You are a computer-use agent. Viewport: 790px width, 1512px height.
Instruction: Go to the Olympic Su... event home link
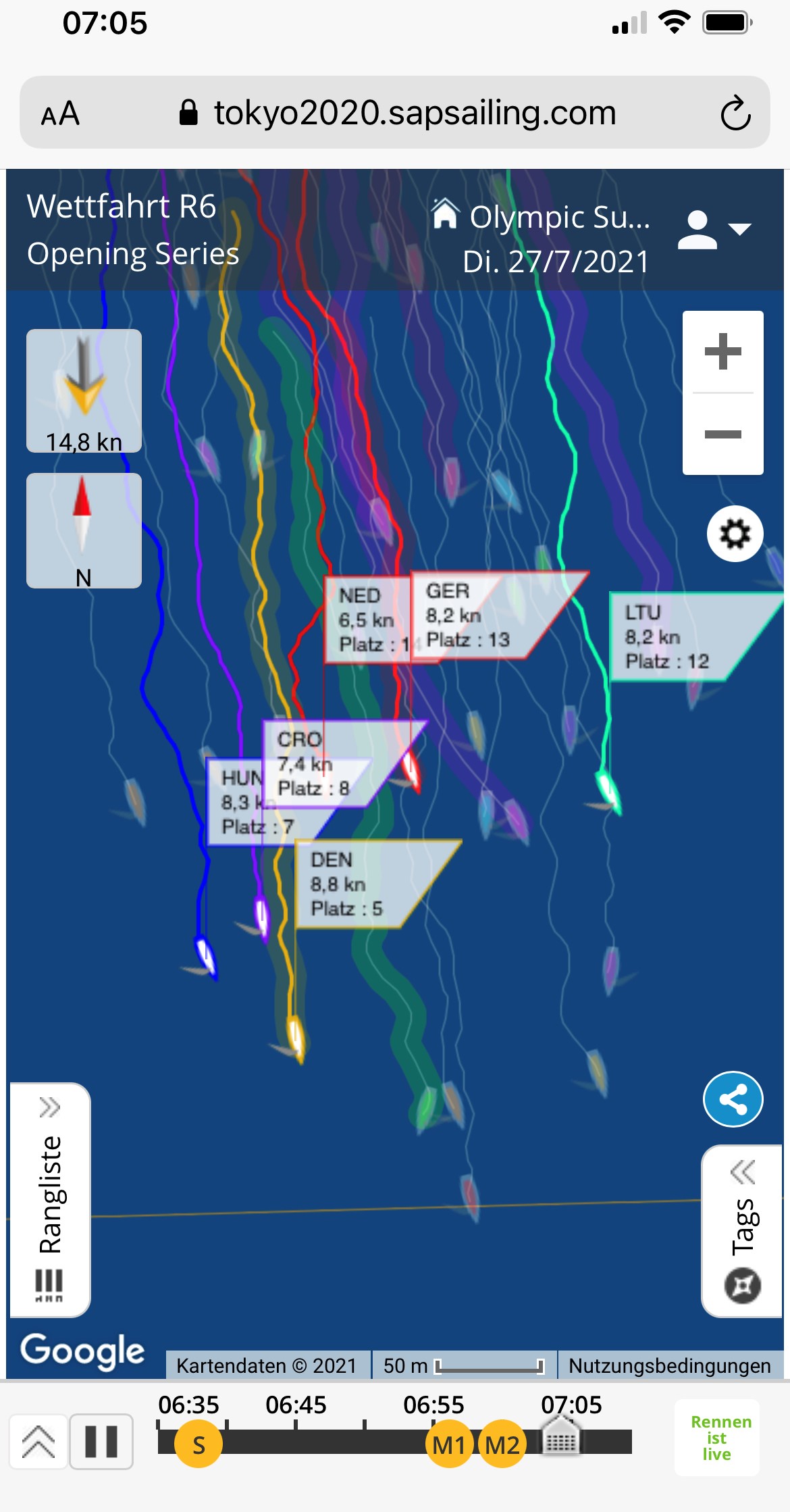click(542, 218)
